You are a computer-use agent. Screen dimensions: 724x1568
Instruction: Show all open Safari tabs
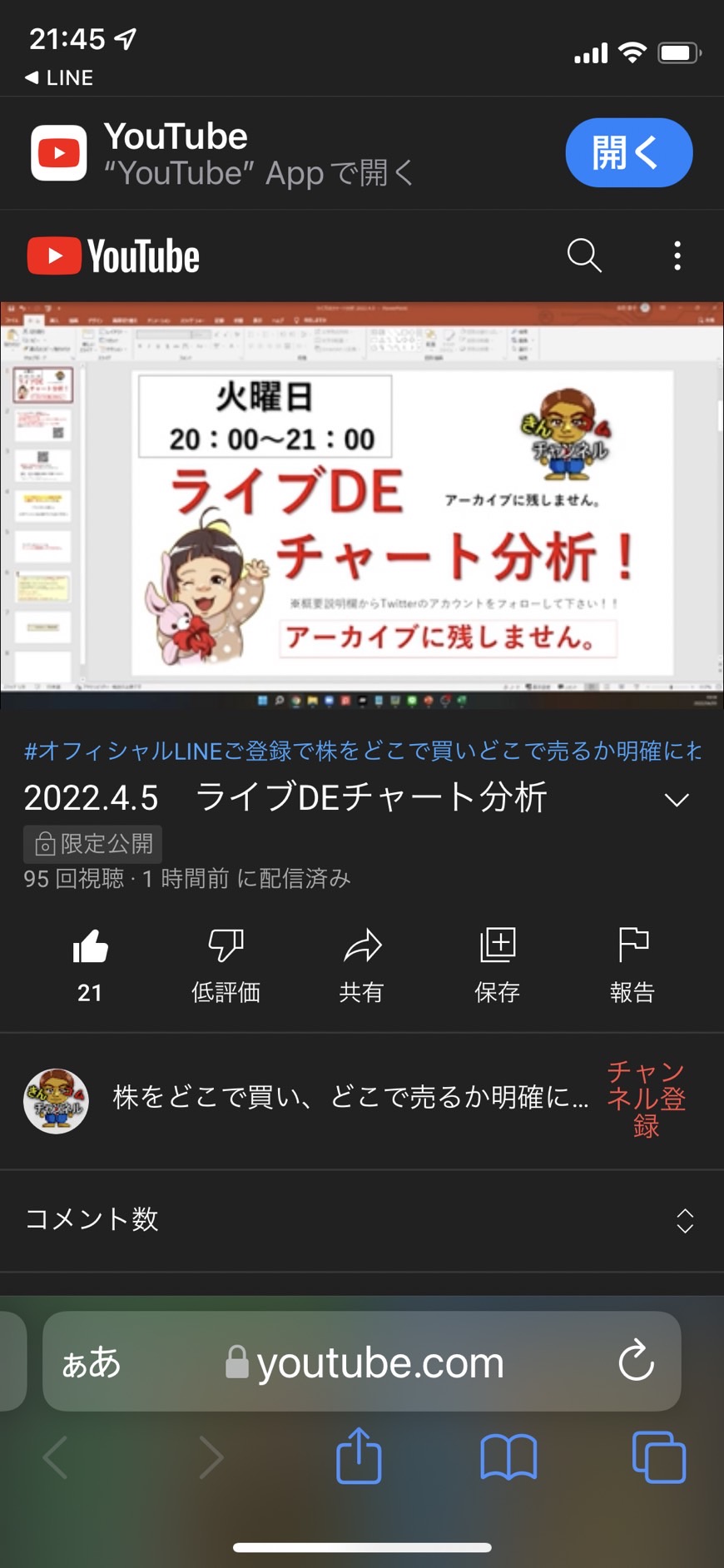pos(659,1456)
